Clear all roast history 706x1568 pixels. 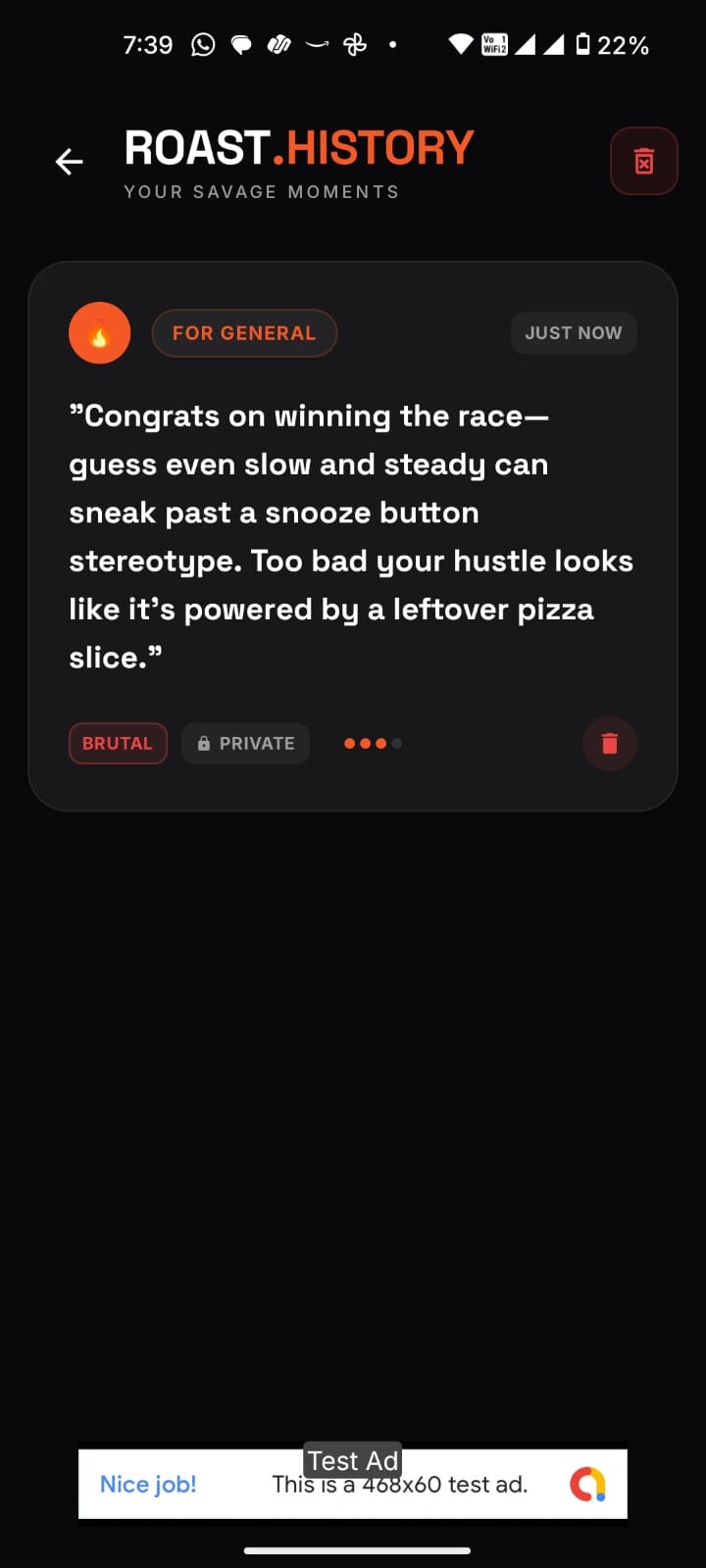(643, 162)
